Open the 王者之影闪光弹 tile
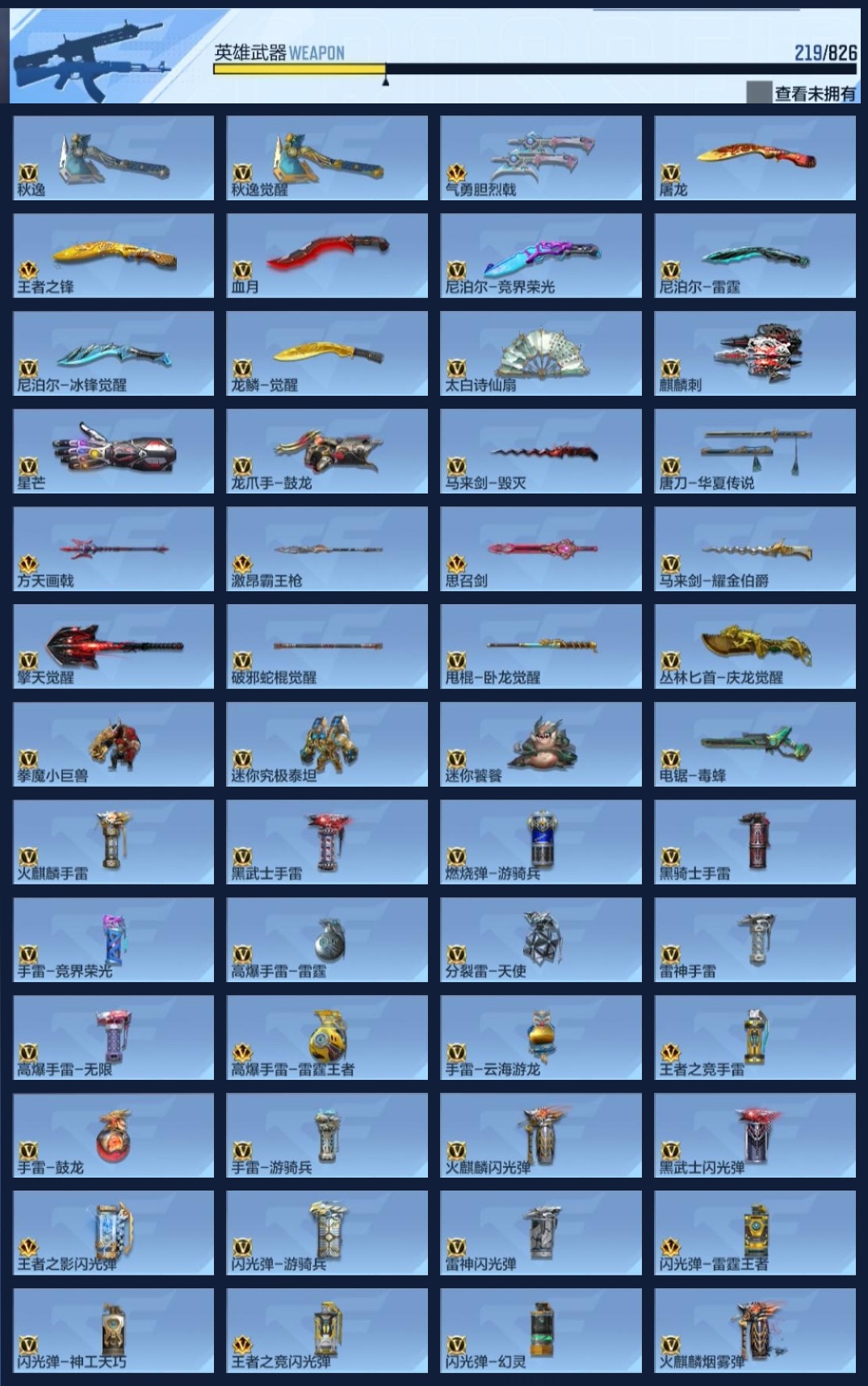This screenshot has width=868, height=1386. (114, 1233)
